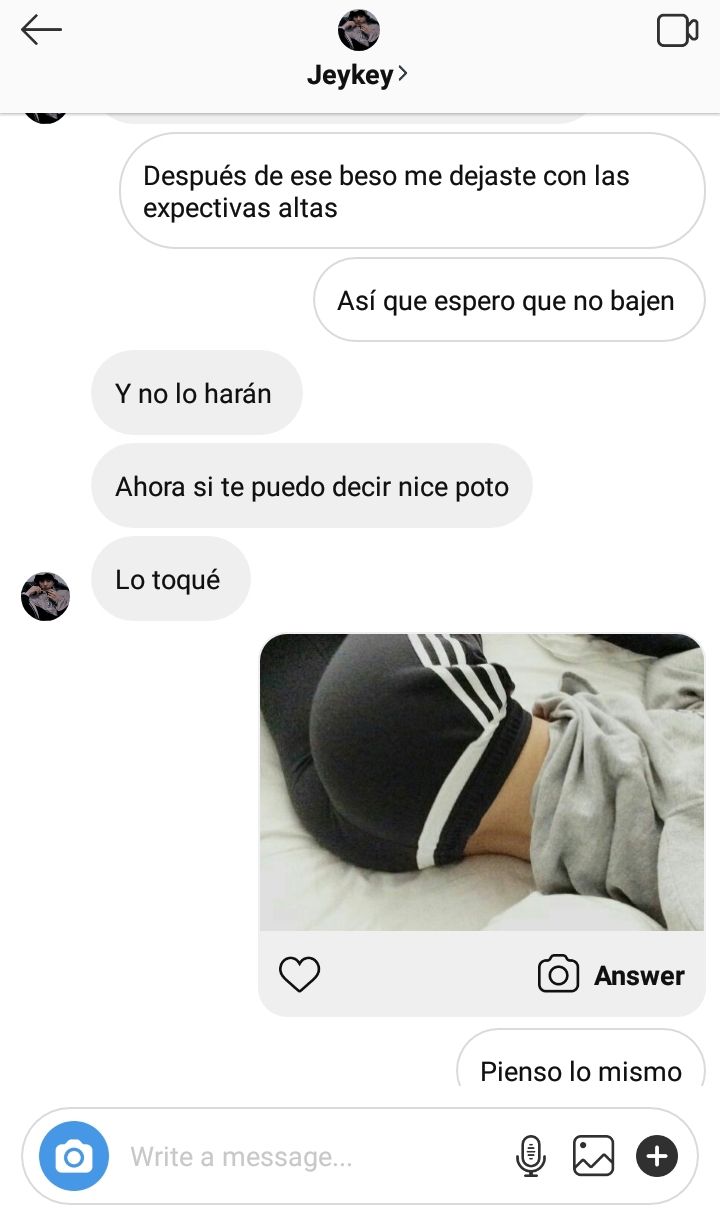Screen dimensions: 720x1226
Task: Record a voice message with the microphone
Action: (531, 1157)
